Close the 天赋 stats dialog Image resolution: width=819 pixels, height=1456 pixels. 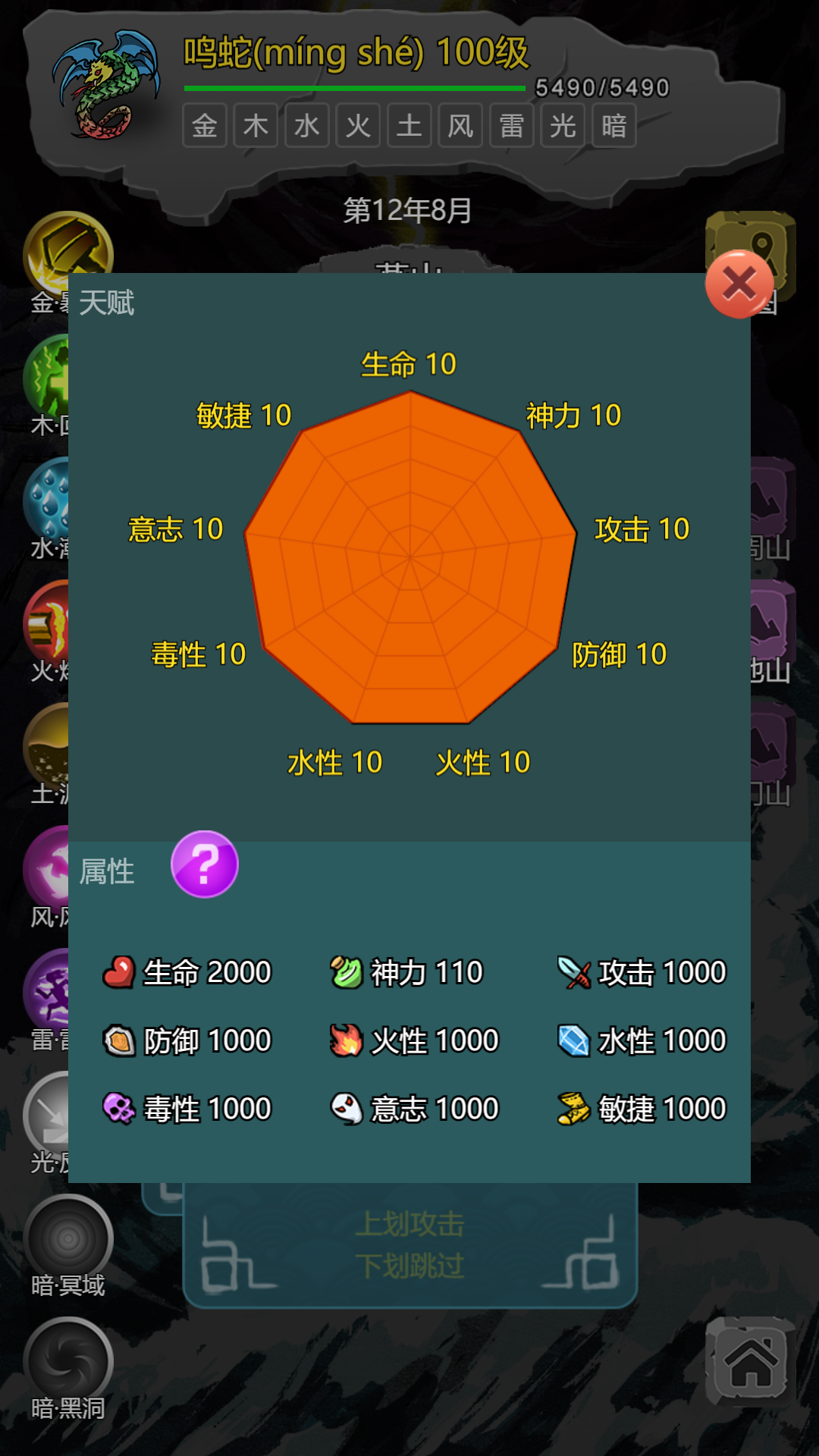pos(739,284)
